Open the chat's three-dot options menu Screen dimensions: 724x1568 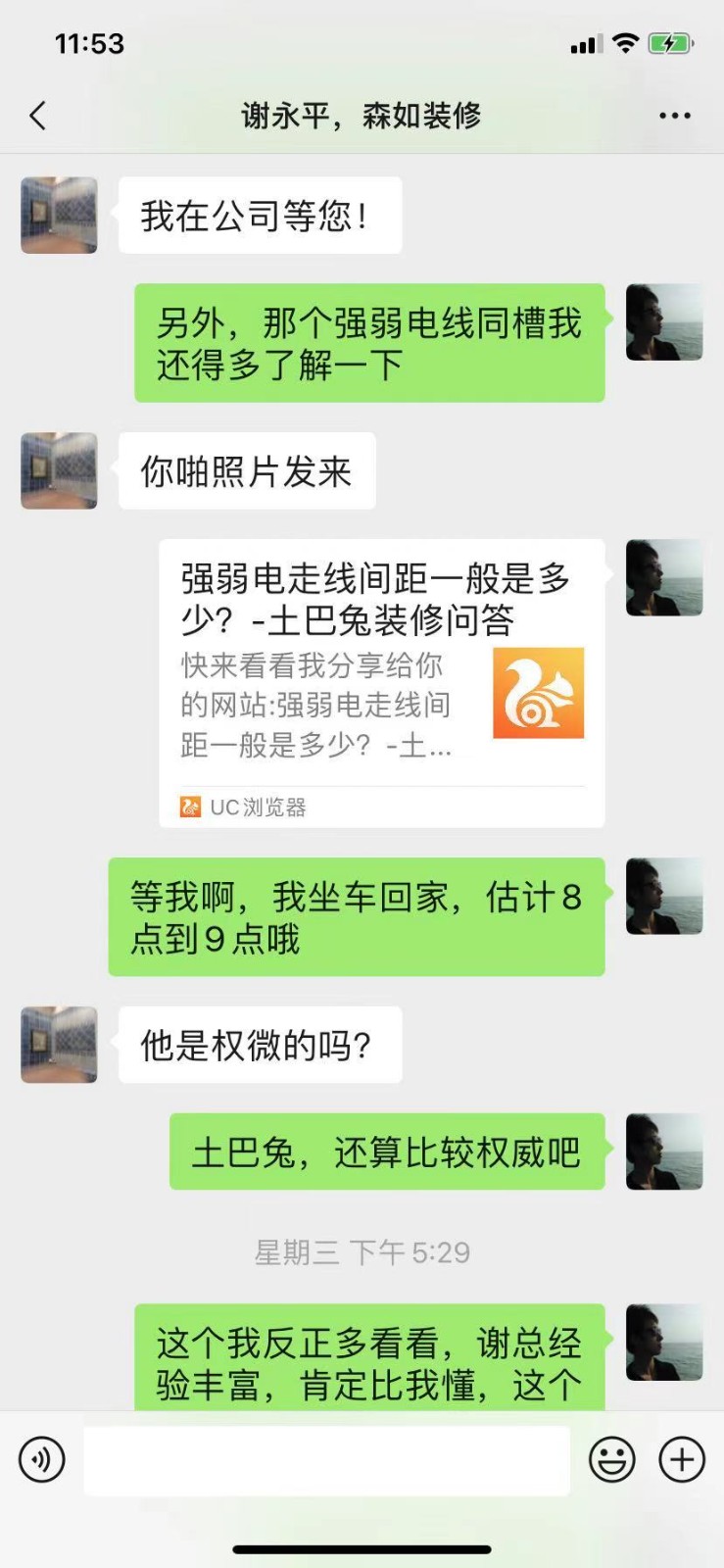674,116
